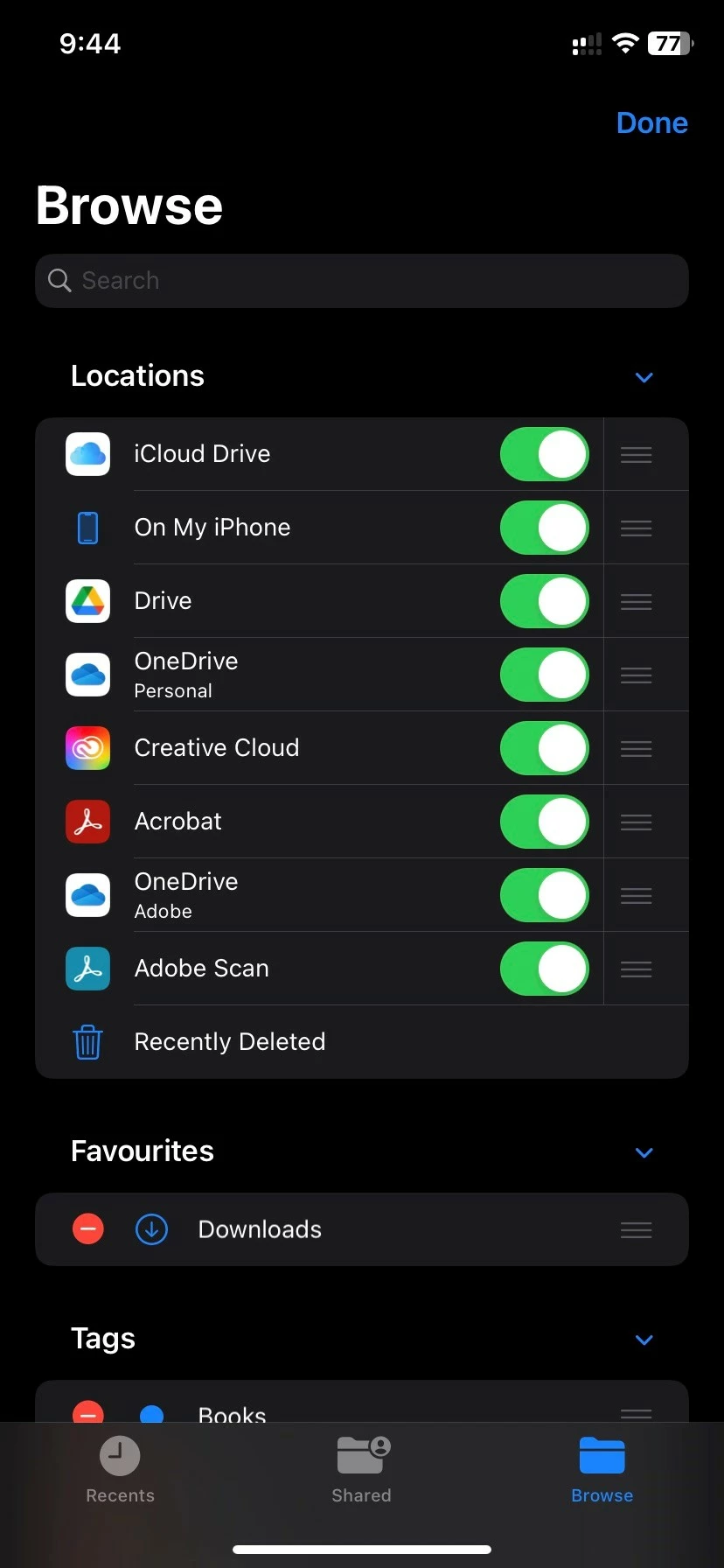Turn off the Acrobat location
This screenshot has height=1568, width=724.
(544, 822)
